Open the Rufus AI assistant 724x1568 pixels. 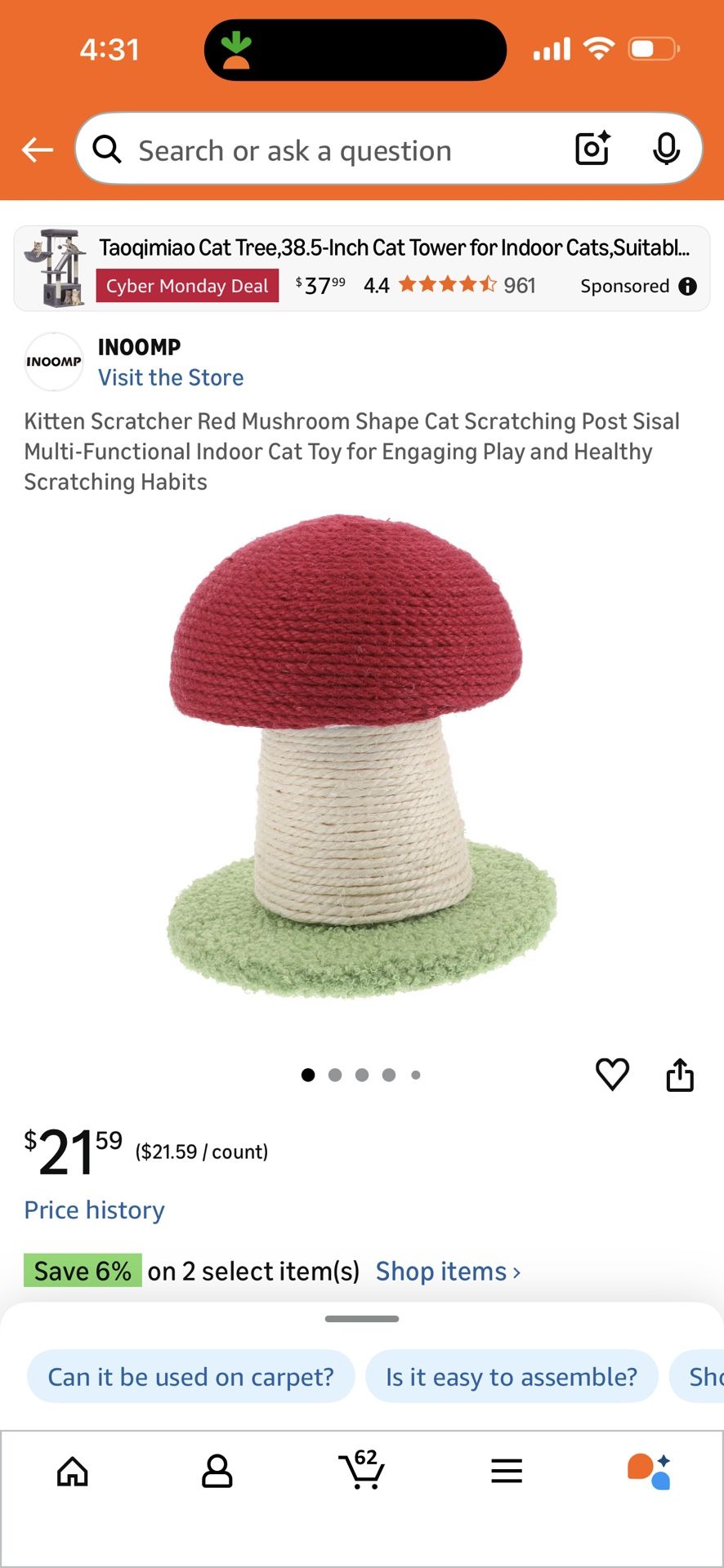[650, 1470]
